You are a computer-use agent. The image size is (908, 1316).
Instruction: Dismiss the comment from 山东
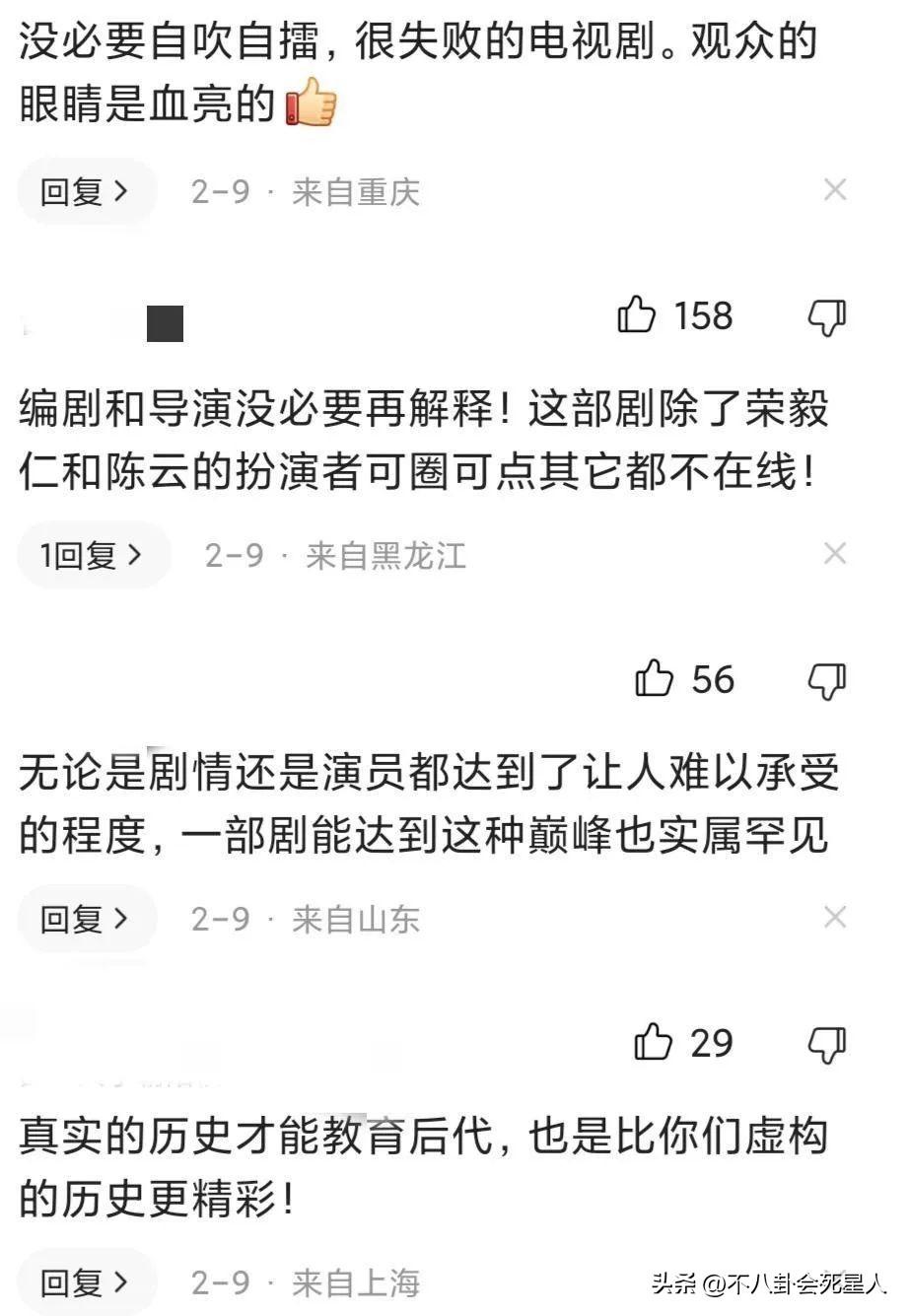pyautogui.click(x=834, y=918)
